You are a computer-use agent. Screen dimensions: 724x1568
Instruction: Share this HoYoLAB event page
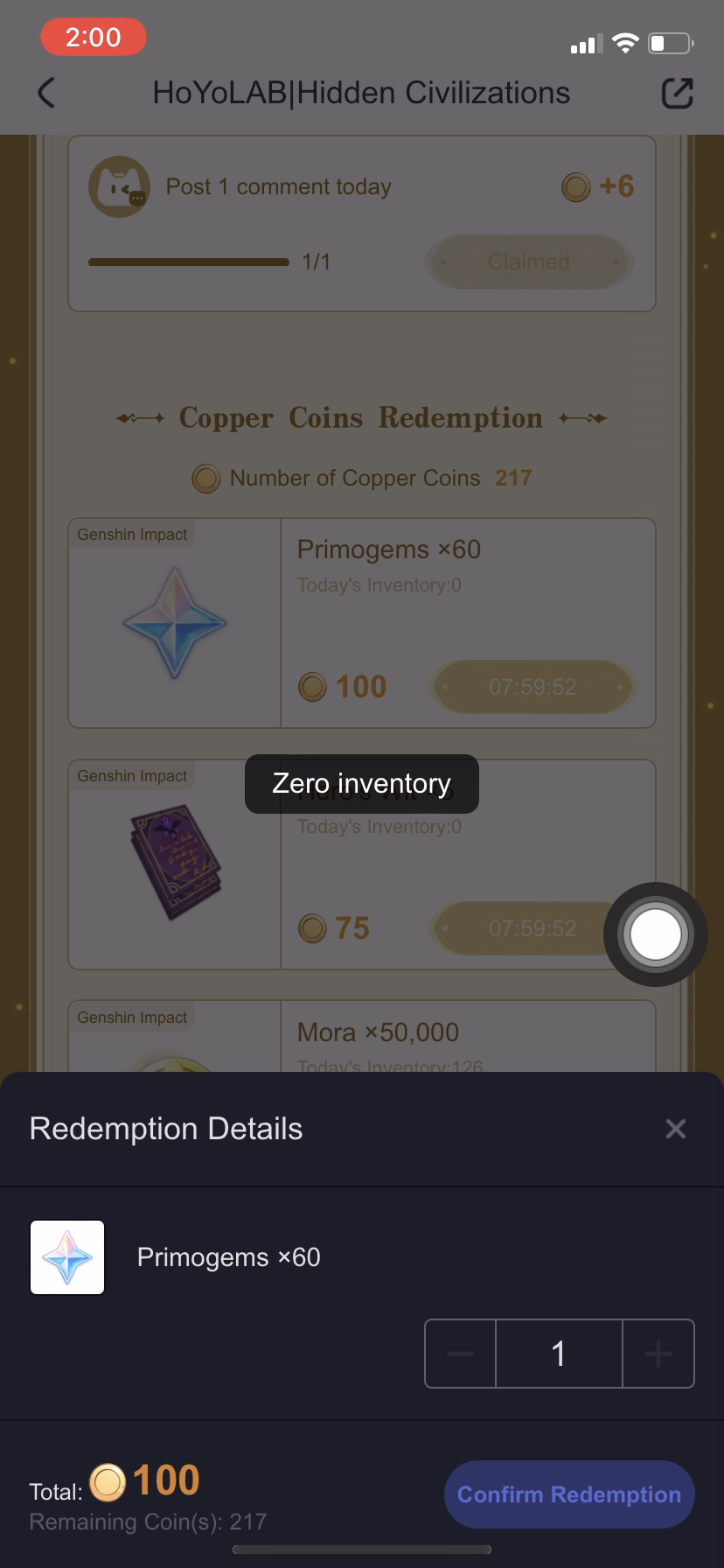pos(677,93)
